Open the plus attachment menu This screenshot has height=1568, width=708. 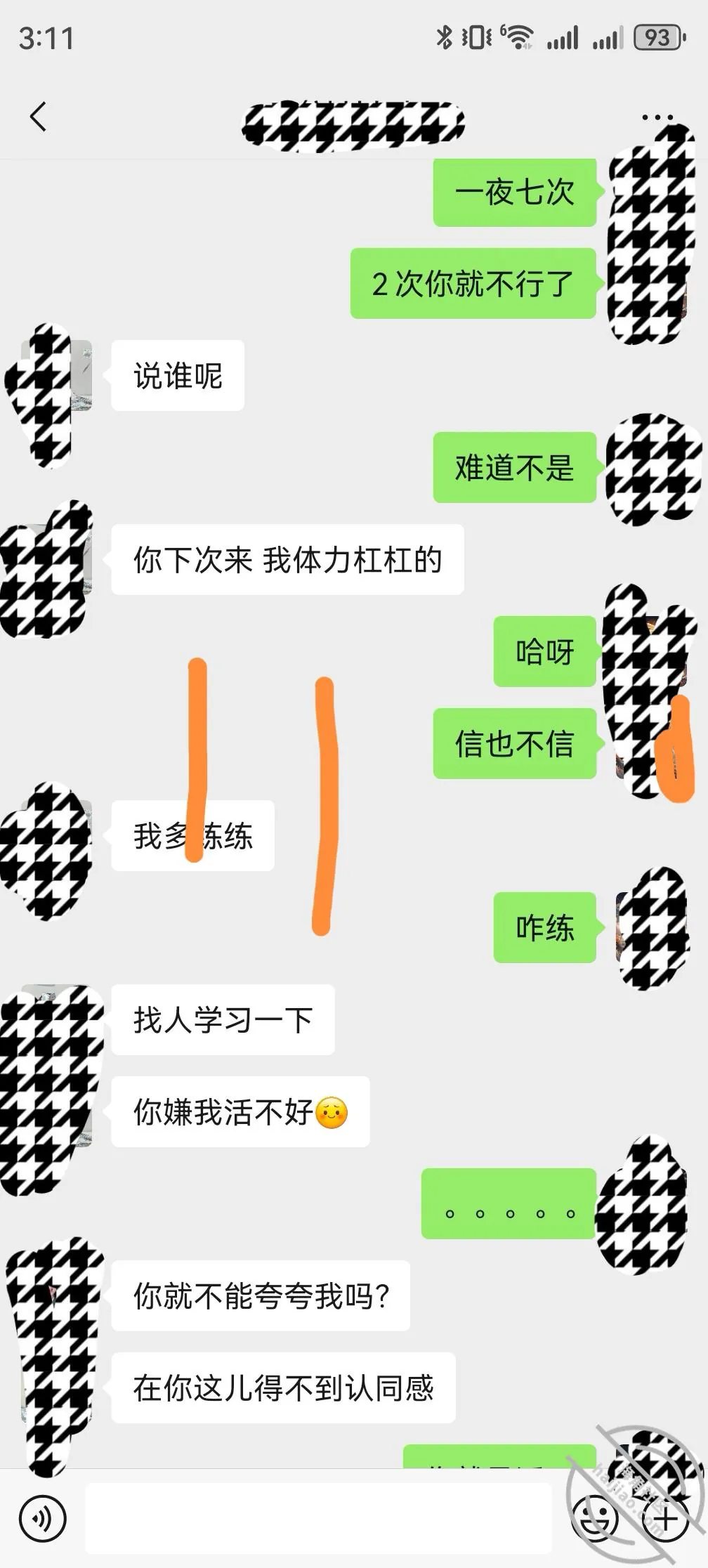pos(665,1518)
